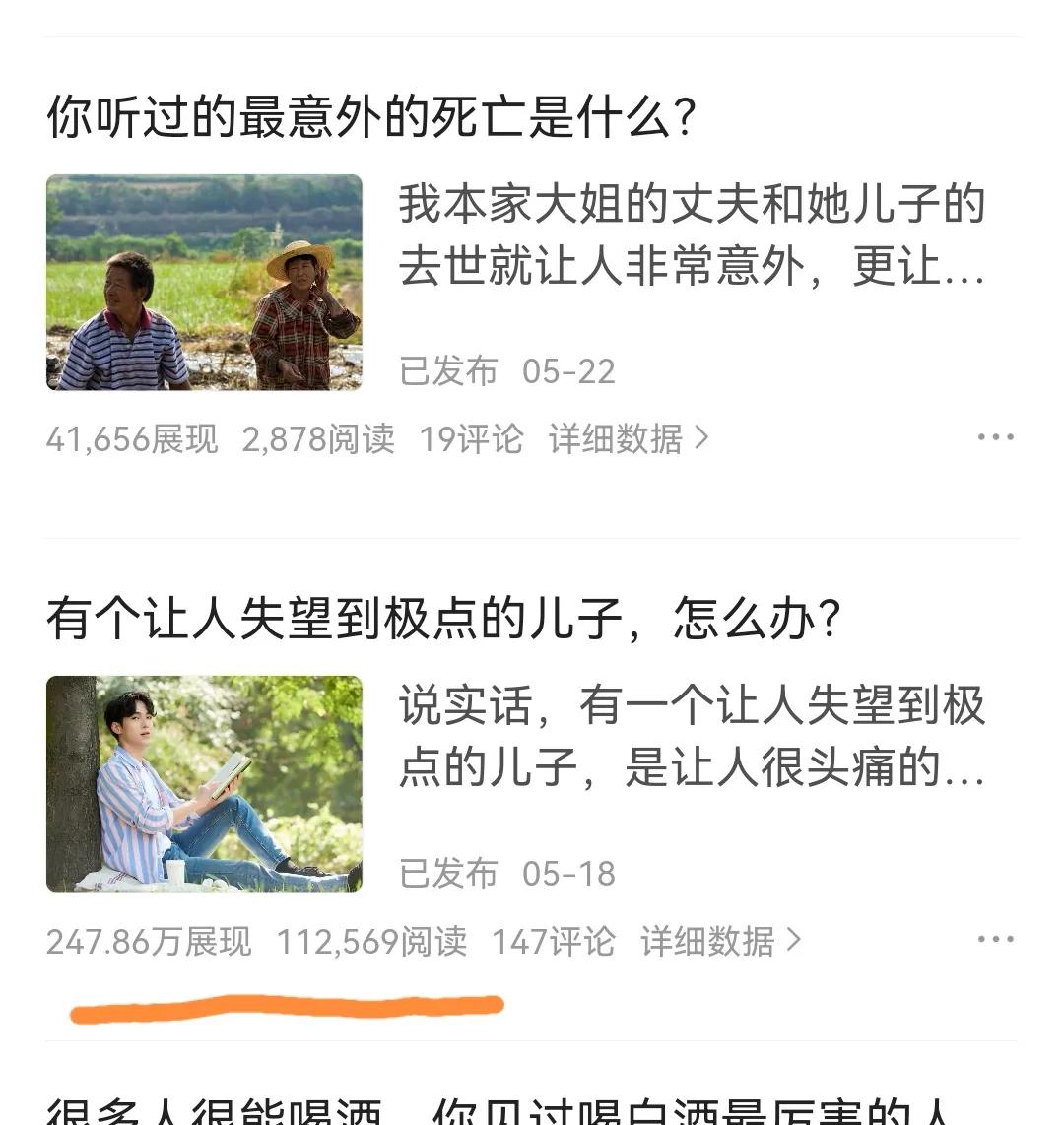Click 已发布 status of first article

click(449, 371)
